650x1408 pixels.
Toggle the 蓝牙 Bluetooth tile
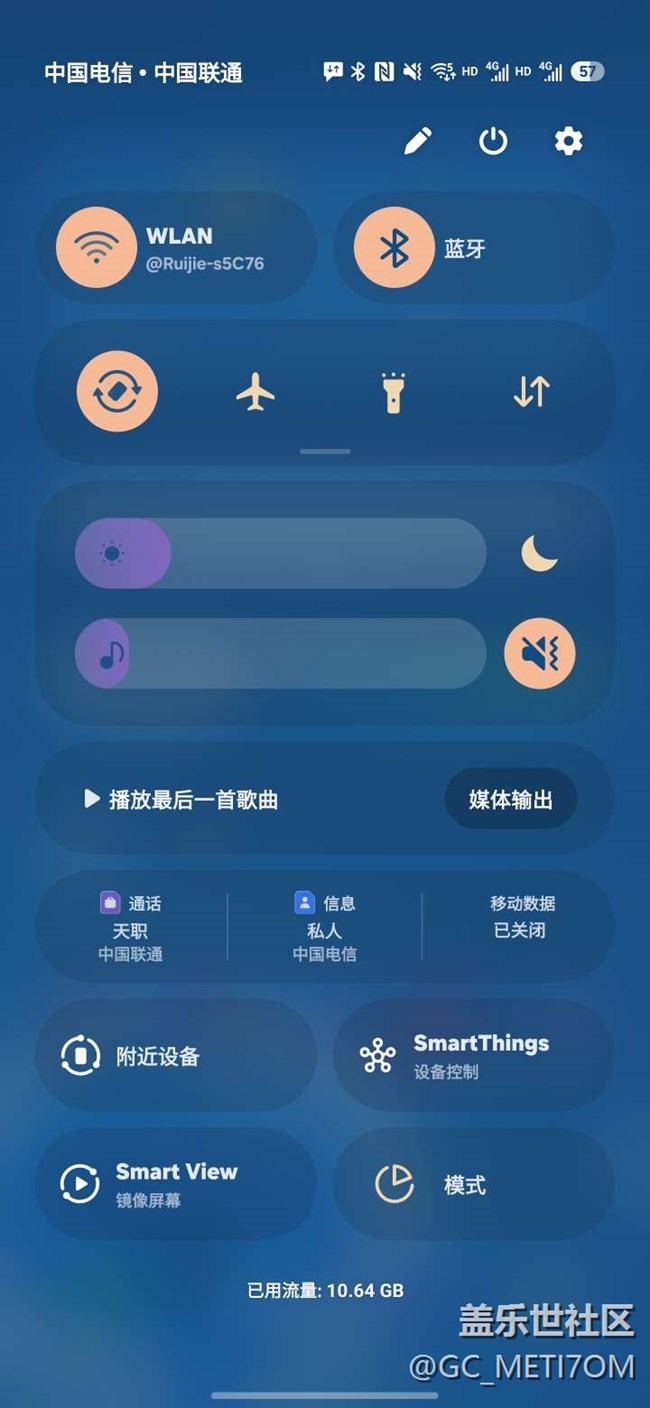point(473,248)
